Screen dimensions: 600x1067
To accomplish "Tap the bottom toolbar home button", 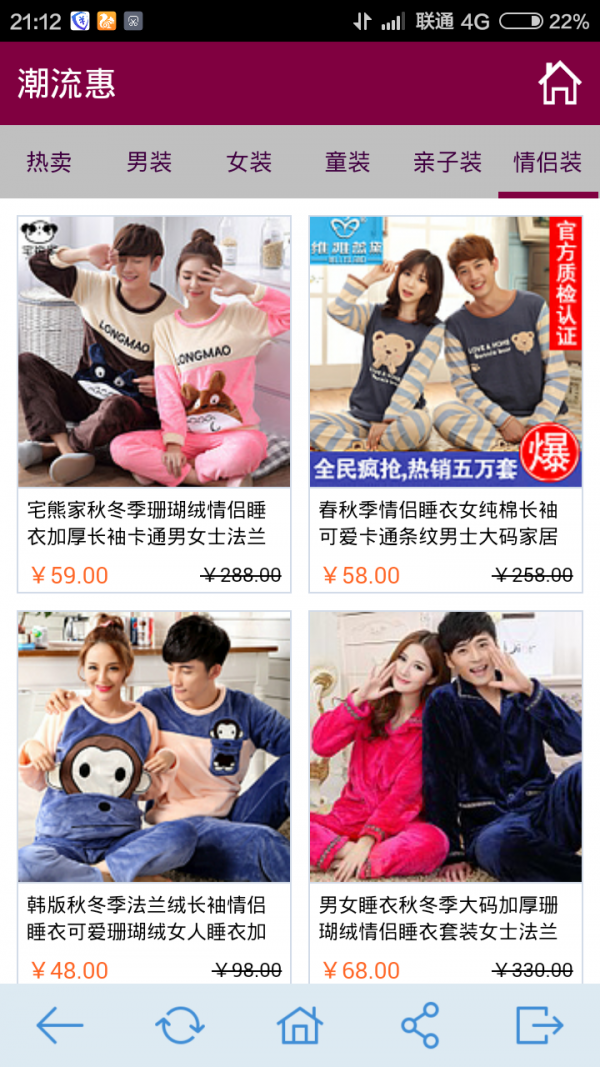I will pyautogui.click(x=300, y=1025).
